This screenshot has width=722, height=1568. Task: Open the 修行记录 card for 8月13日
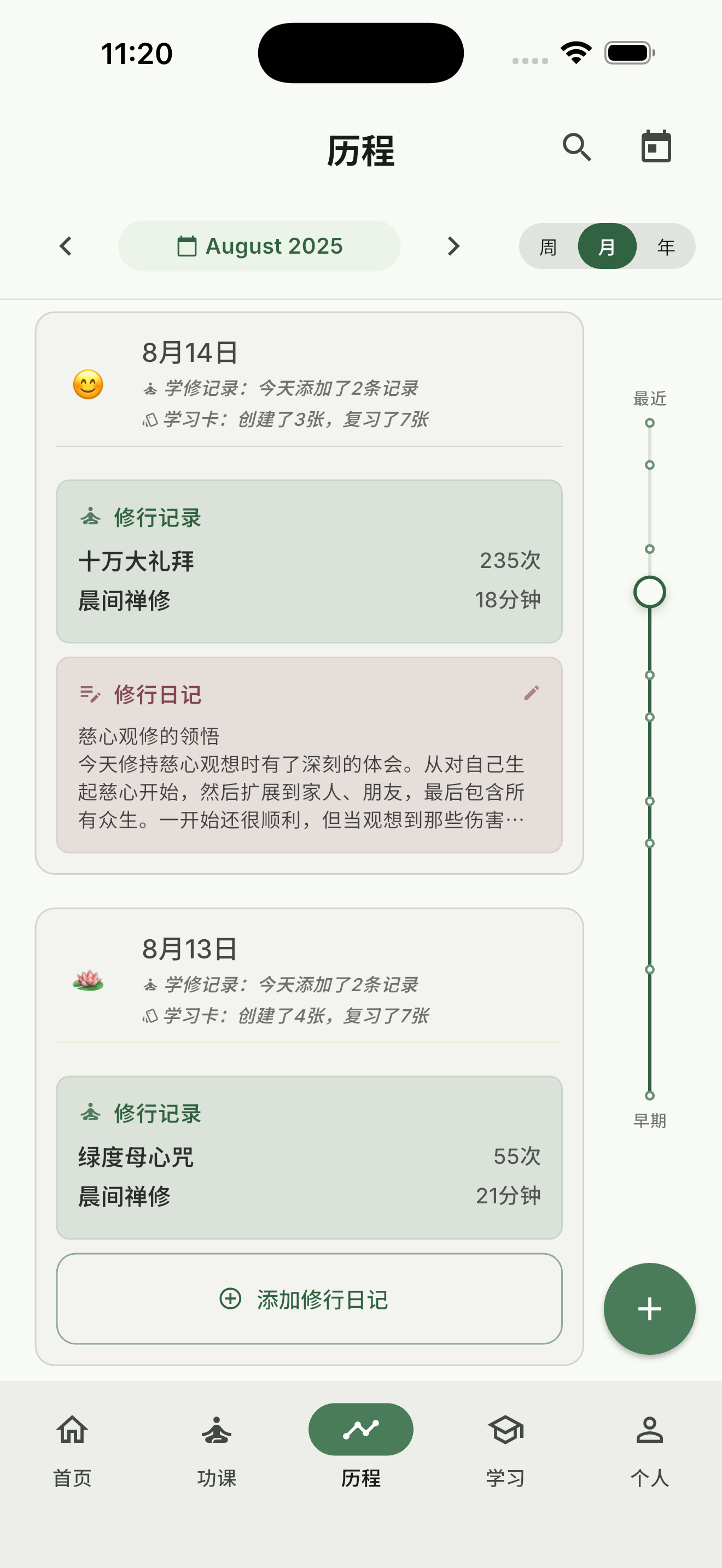308,1156
